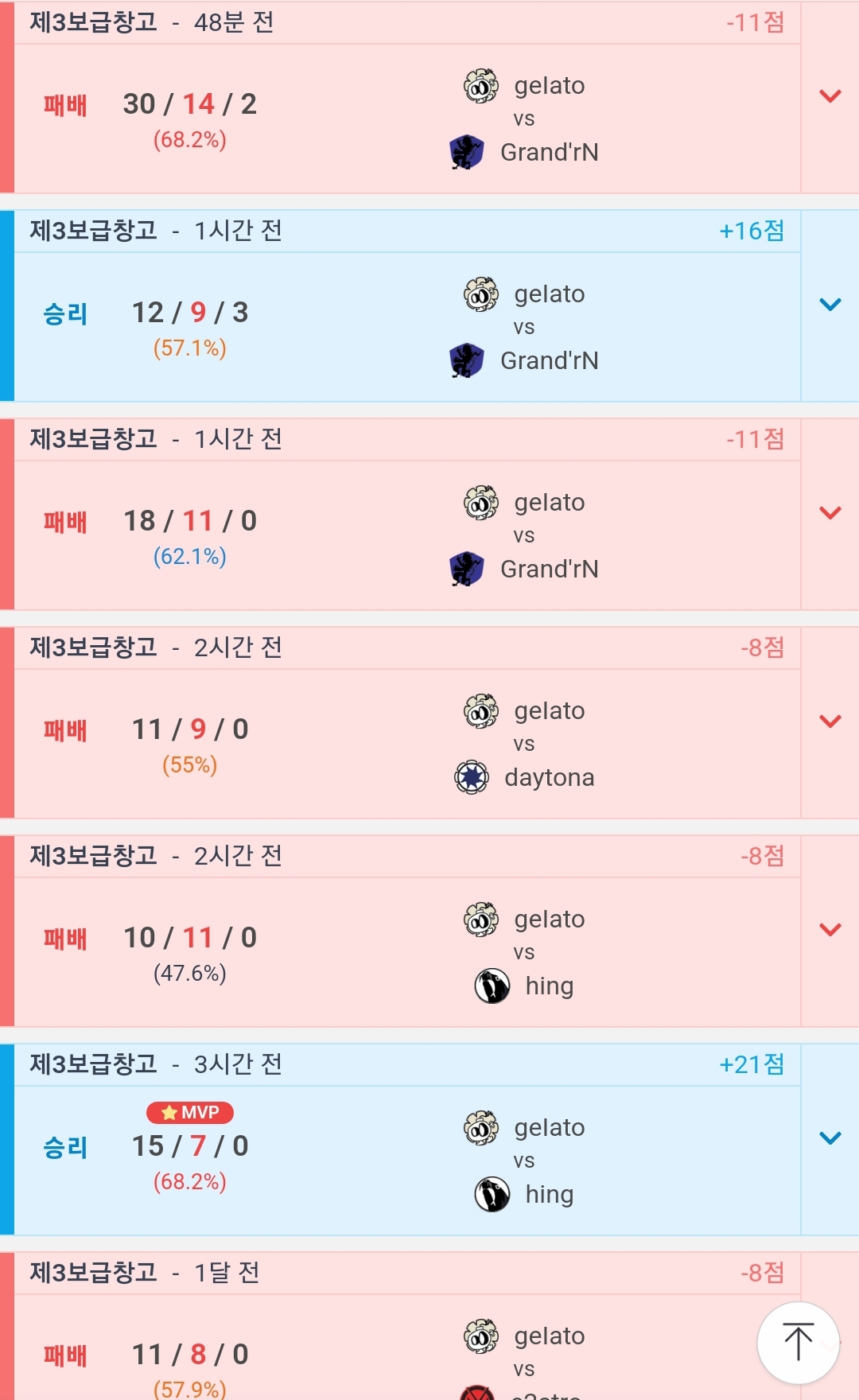
Task: Jump back to top of page
Action: 798,1342
